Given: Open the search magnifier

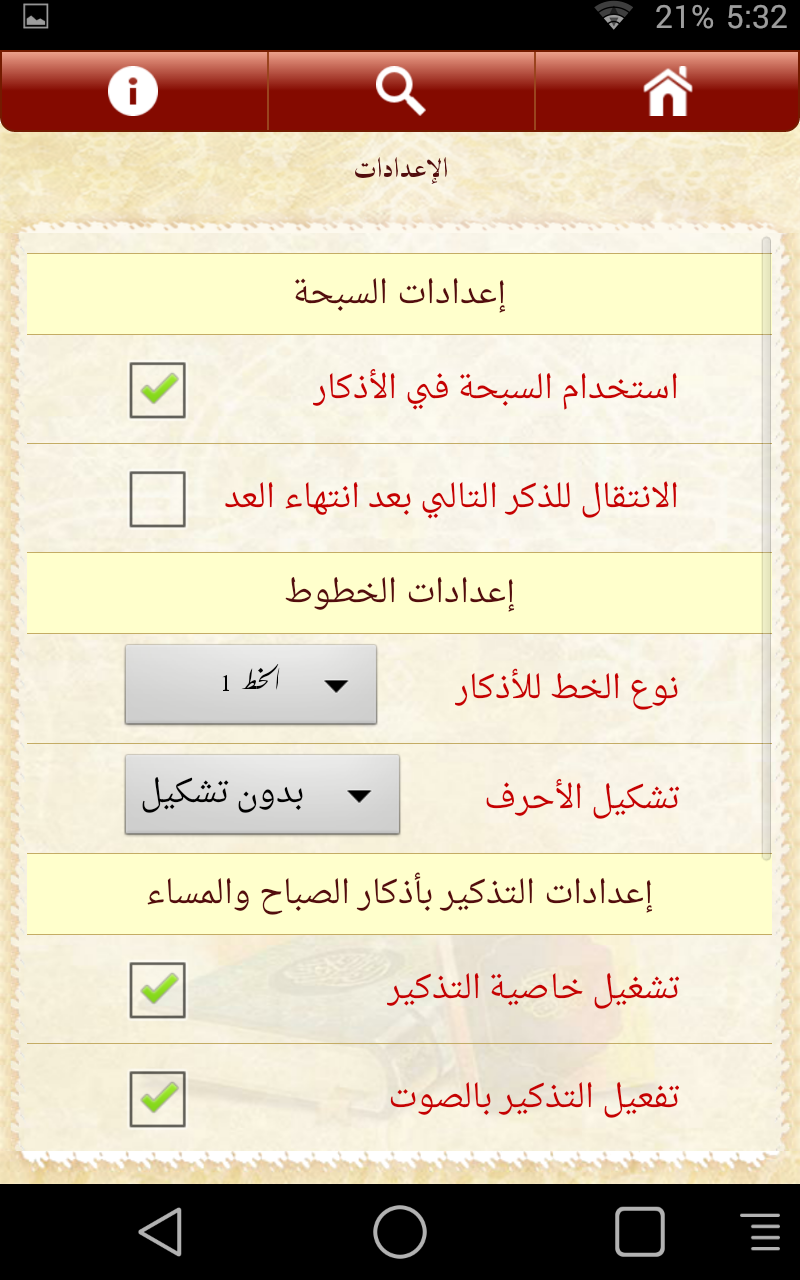Looking at the screenshot, I should [401, 91].
